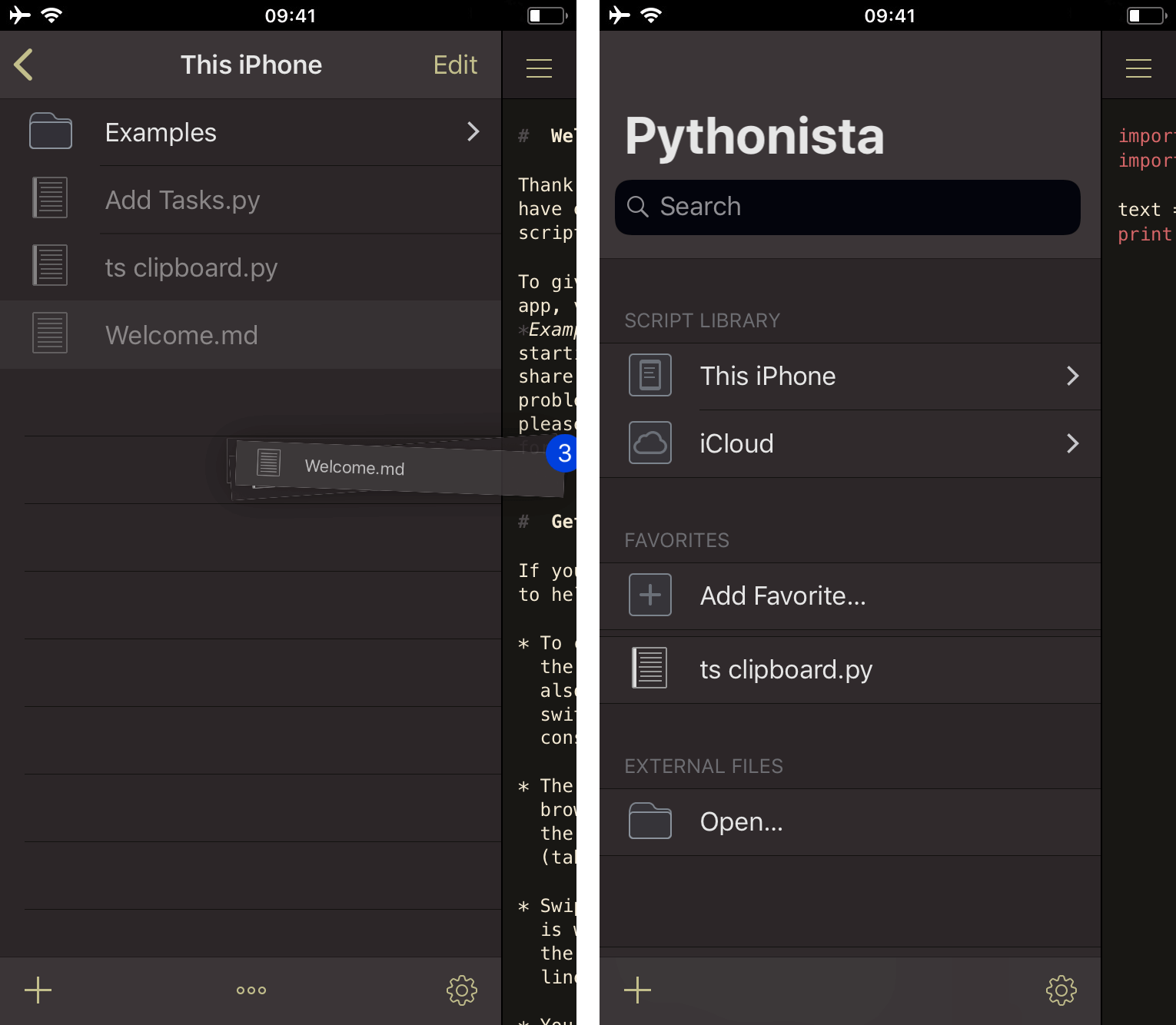
Task: Tap the Edit button
Action: pos(455,65)
